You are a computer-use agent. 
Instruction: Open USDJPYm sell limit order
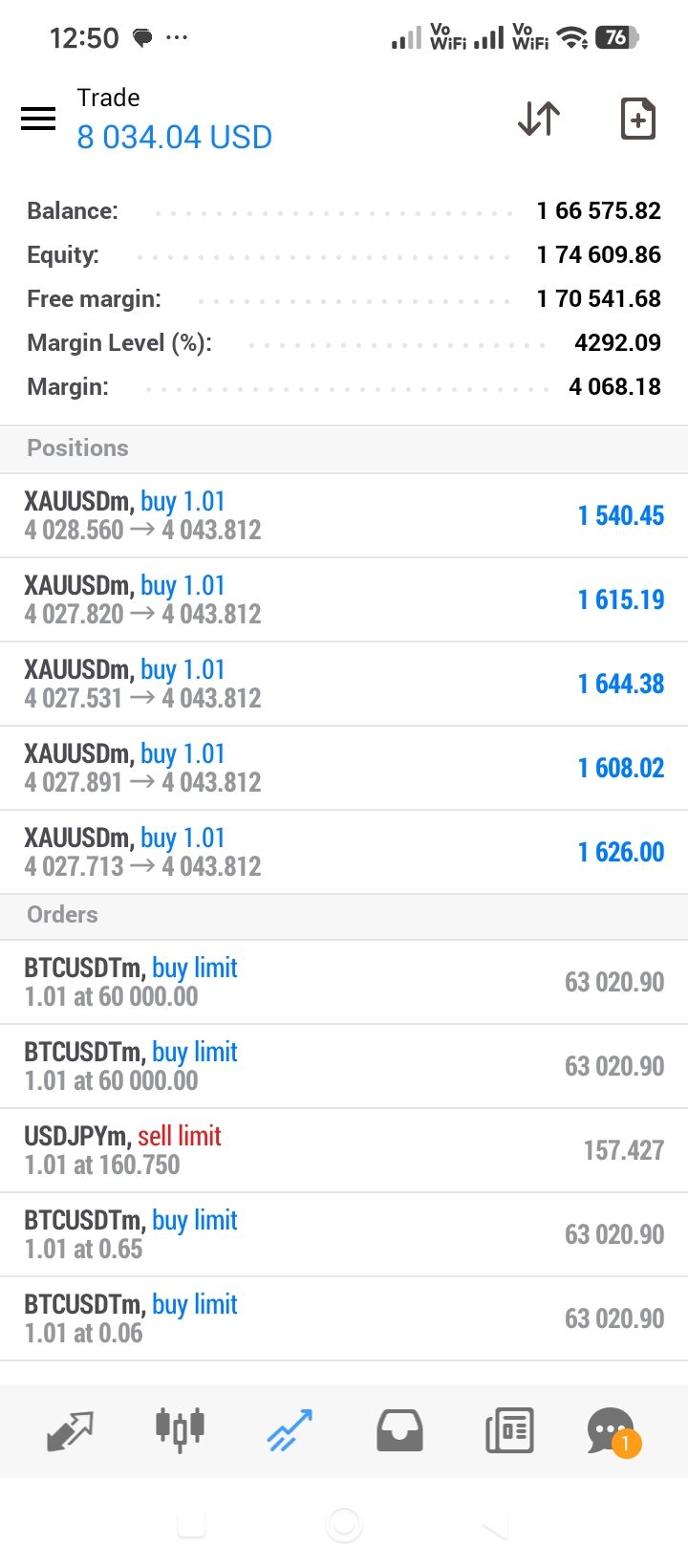(344, 1151)
